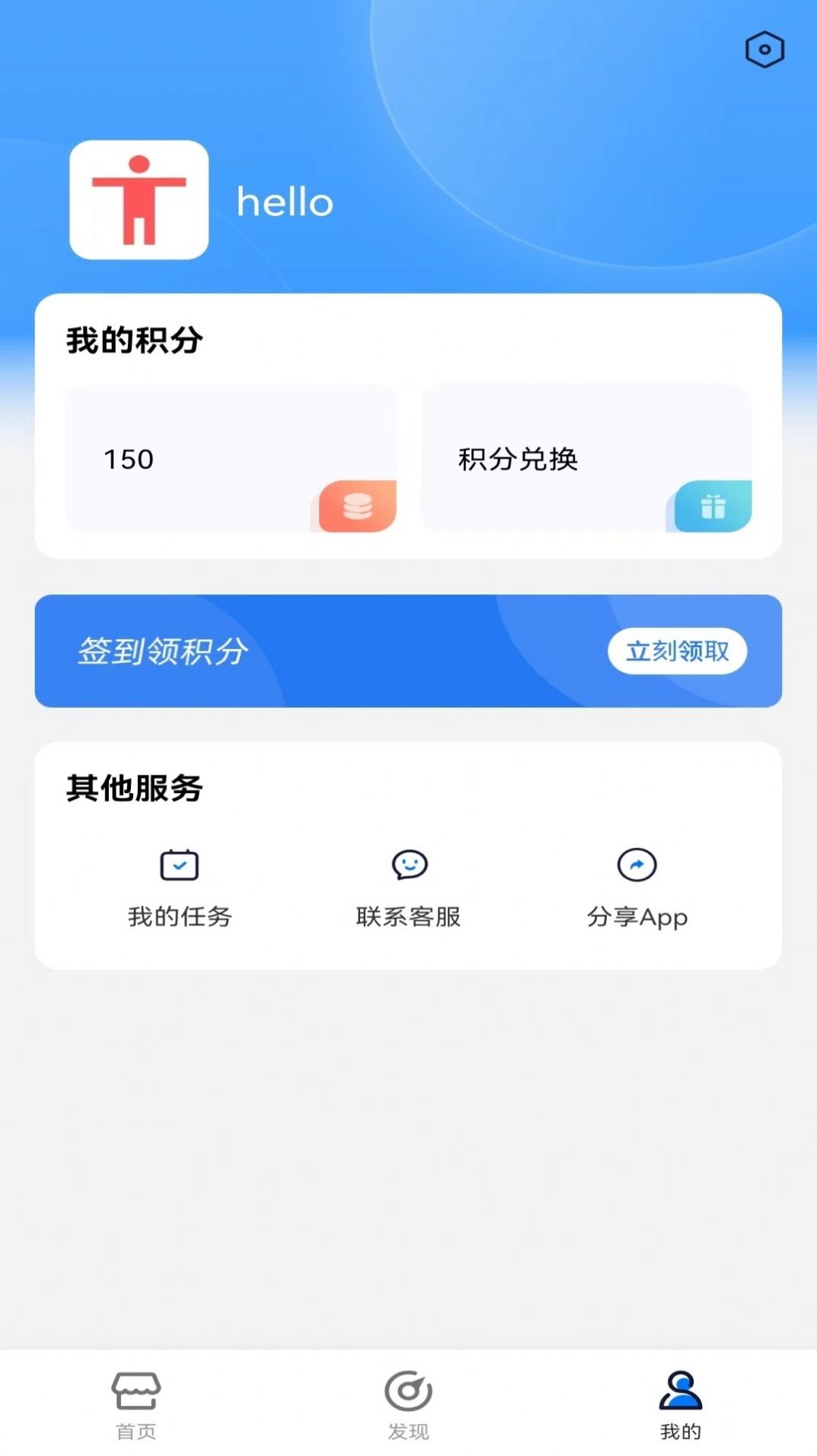Tap the 签到领积分 banner

click(407, 651)
